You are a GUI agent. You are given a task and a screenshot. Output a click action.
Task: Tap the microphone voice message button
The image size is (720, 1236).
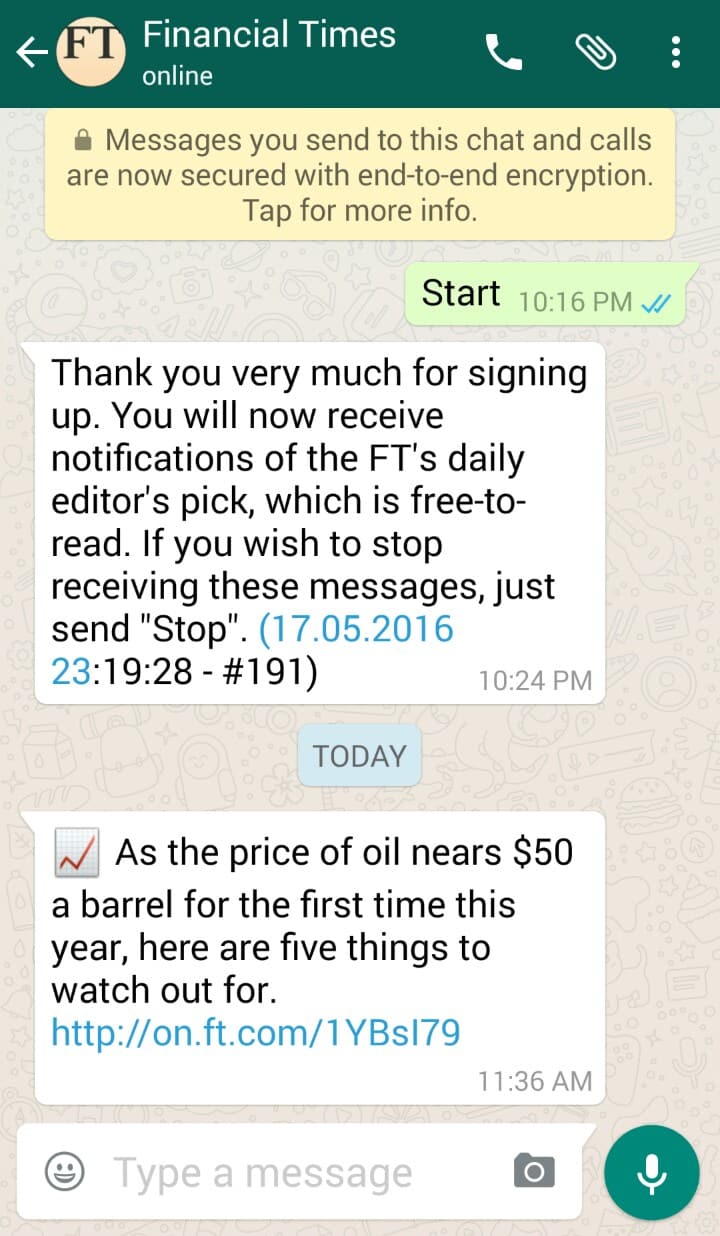tap(652, 1172)
